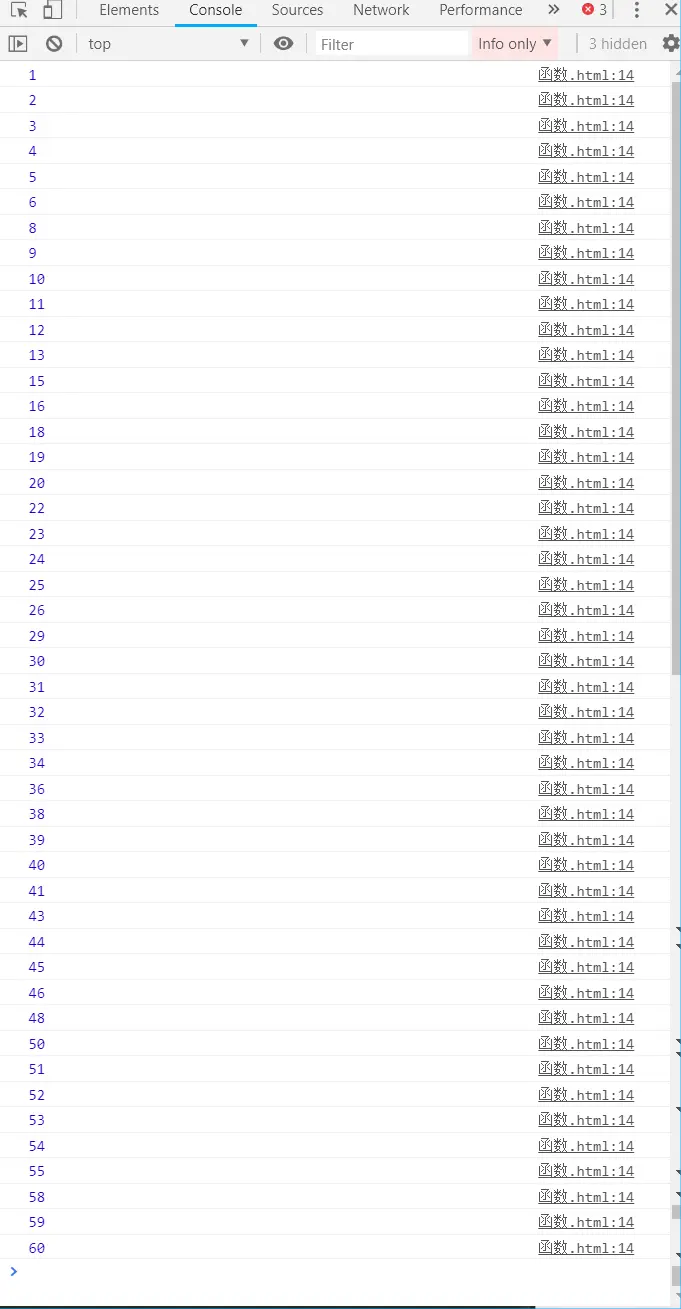
Task: Toggle the device toolbar icon
Action: (52, 10)
